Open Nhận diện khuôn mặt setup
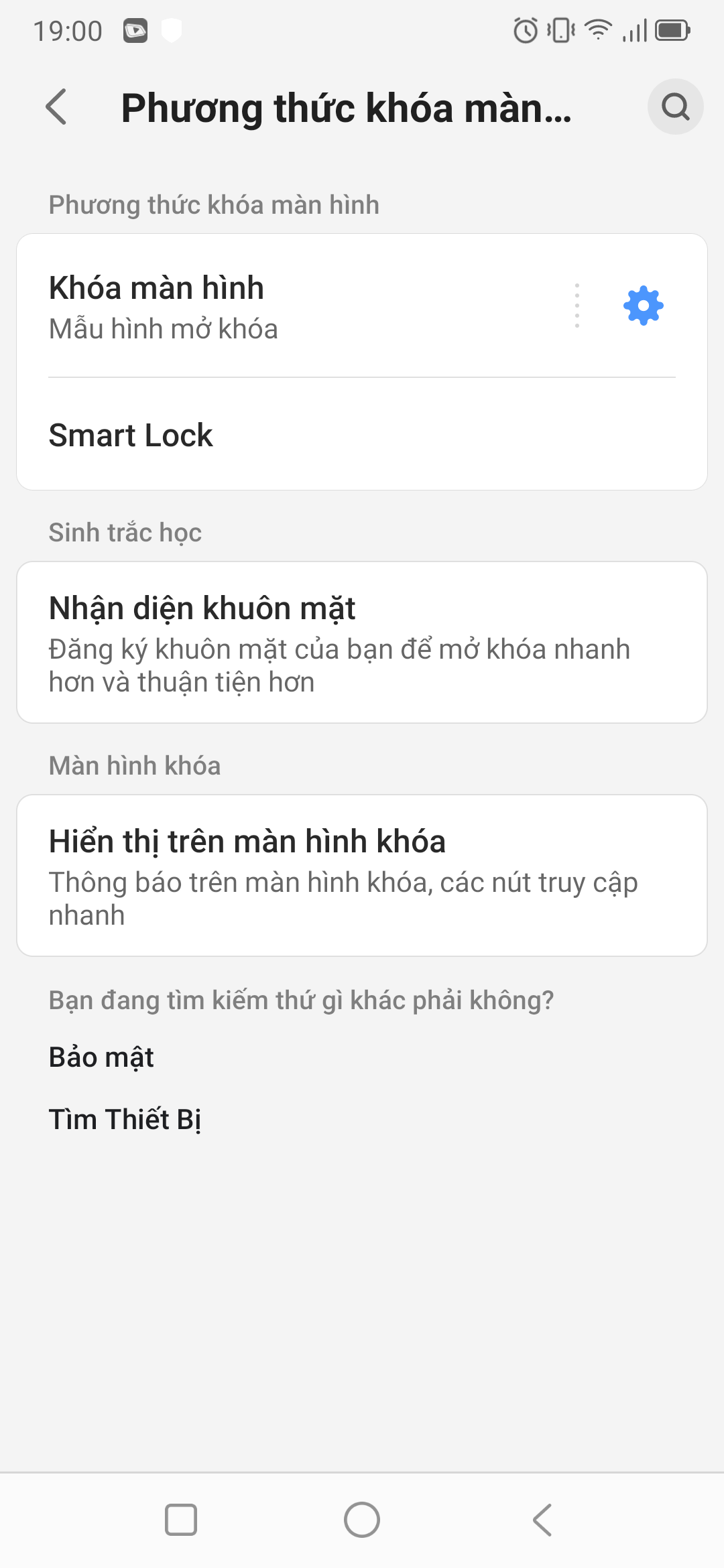The width and height of the screenshot is (724, 1568). pos(362,643)
